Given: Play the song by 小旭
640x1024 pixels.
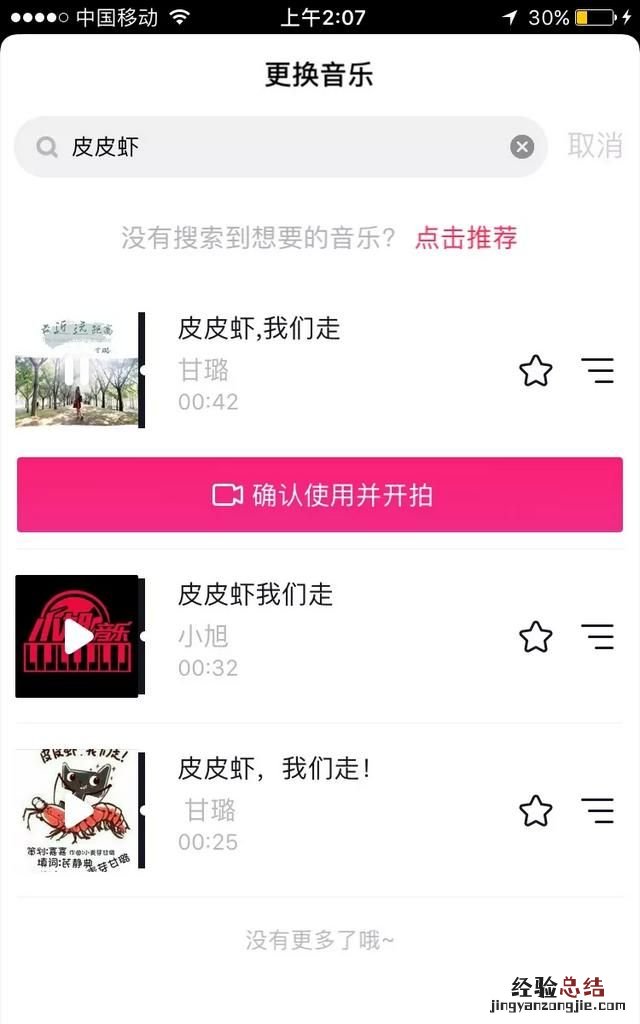Looking at the screenshot, I should [77, 636].
